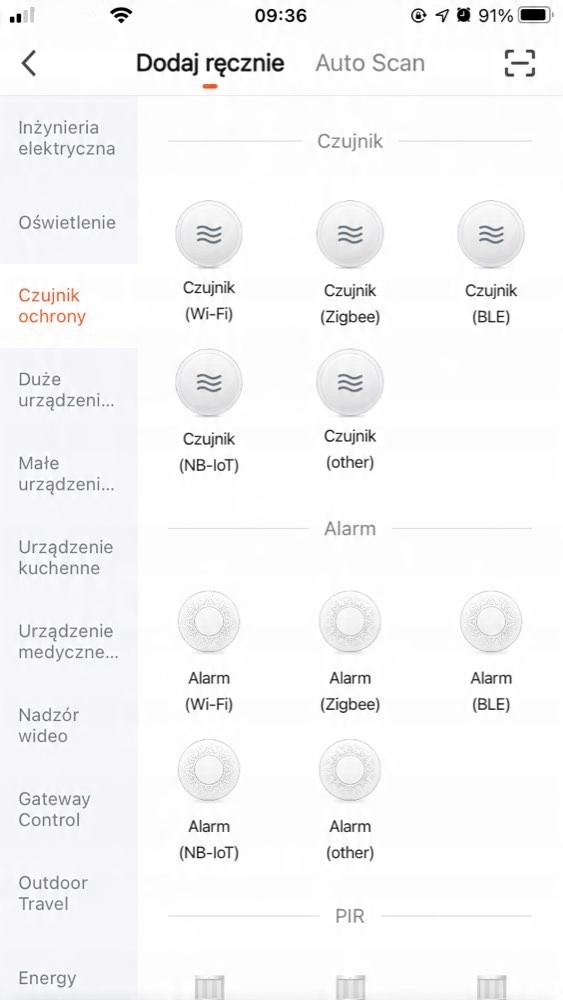Viewport: 563px width, 1000px height.
Task: Select Czujnik (BLE)
Action: [x=491, y=263]
